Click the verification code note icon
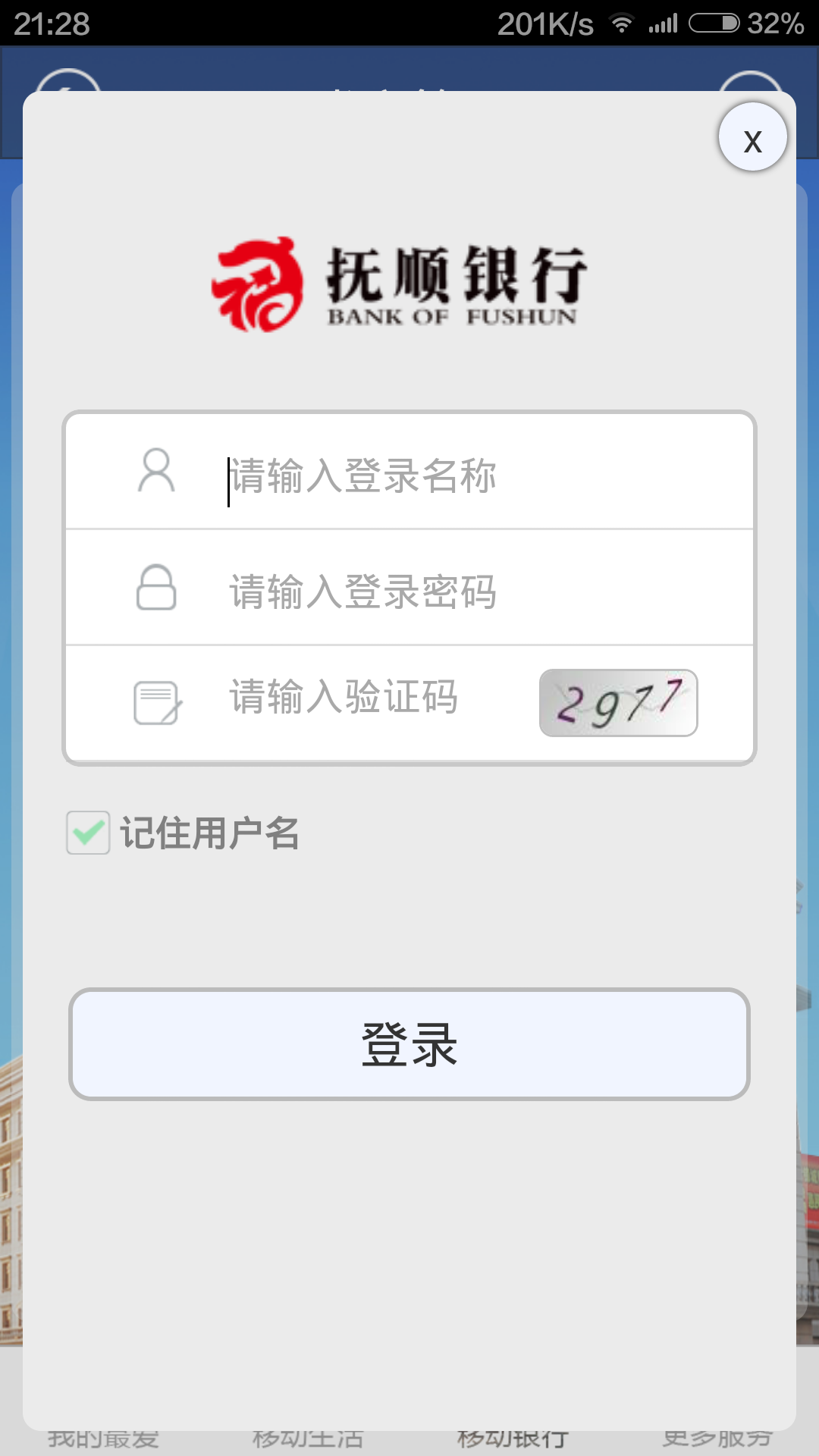The width and height of the screenshot is (819, 1456). pyautogui.click(x=155, y=702)
